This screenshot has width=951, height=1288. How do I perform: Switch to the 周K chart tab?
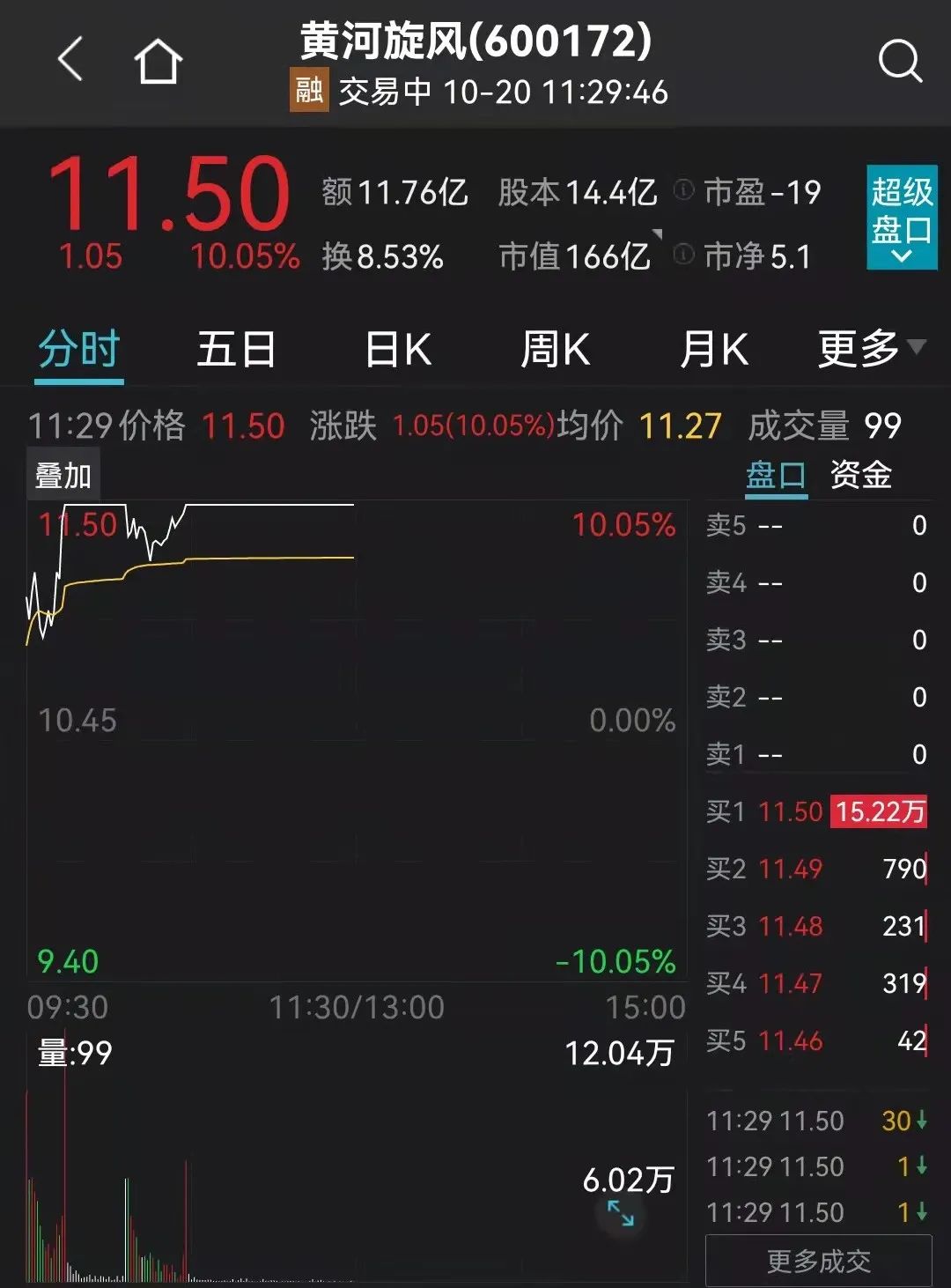(555, 350)
